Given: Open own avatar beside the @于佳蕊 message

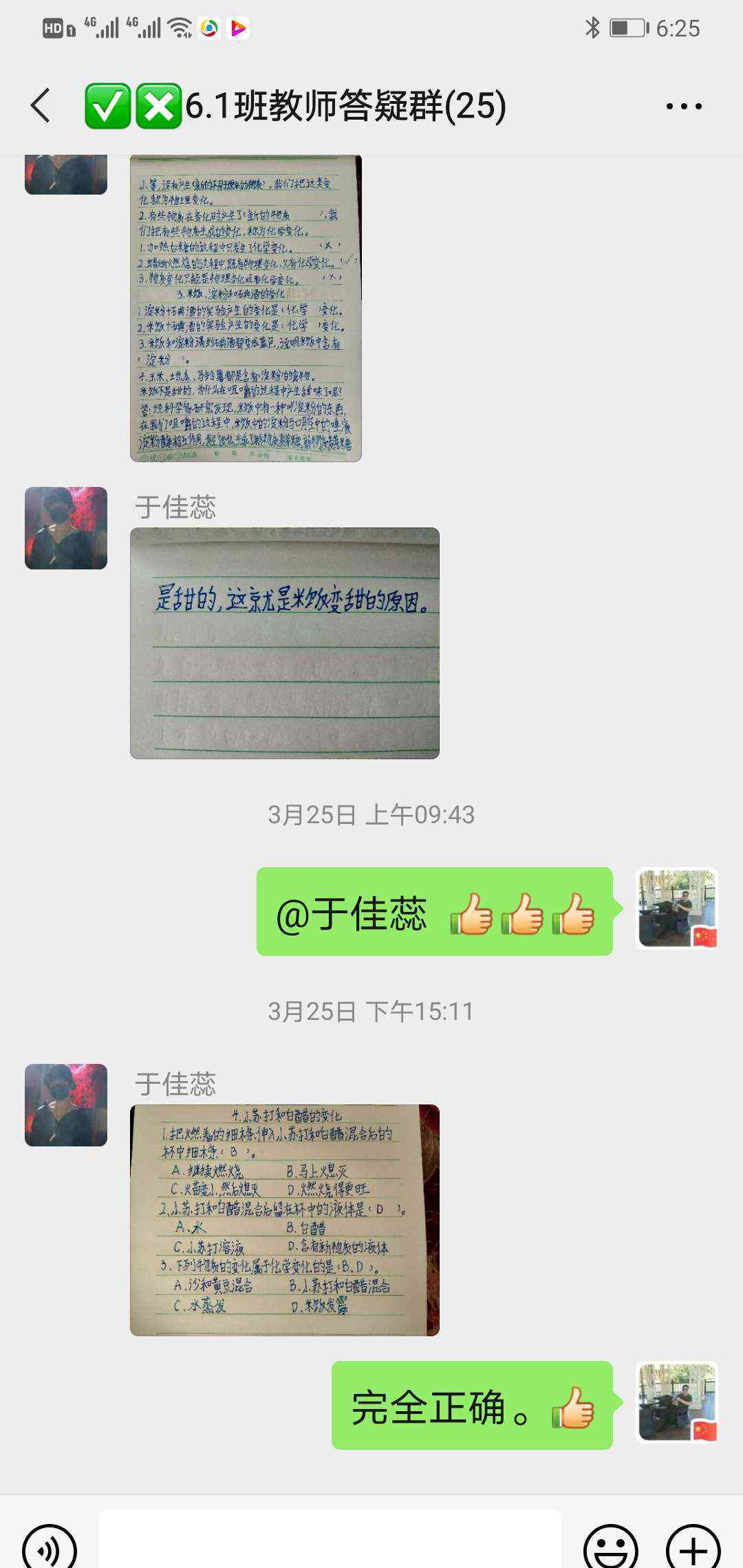Looking at the screenshot, I should 677,908.
